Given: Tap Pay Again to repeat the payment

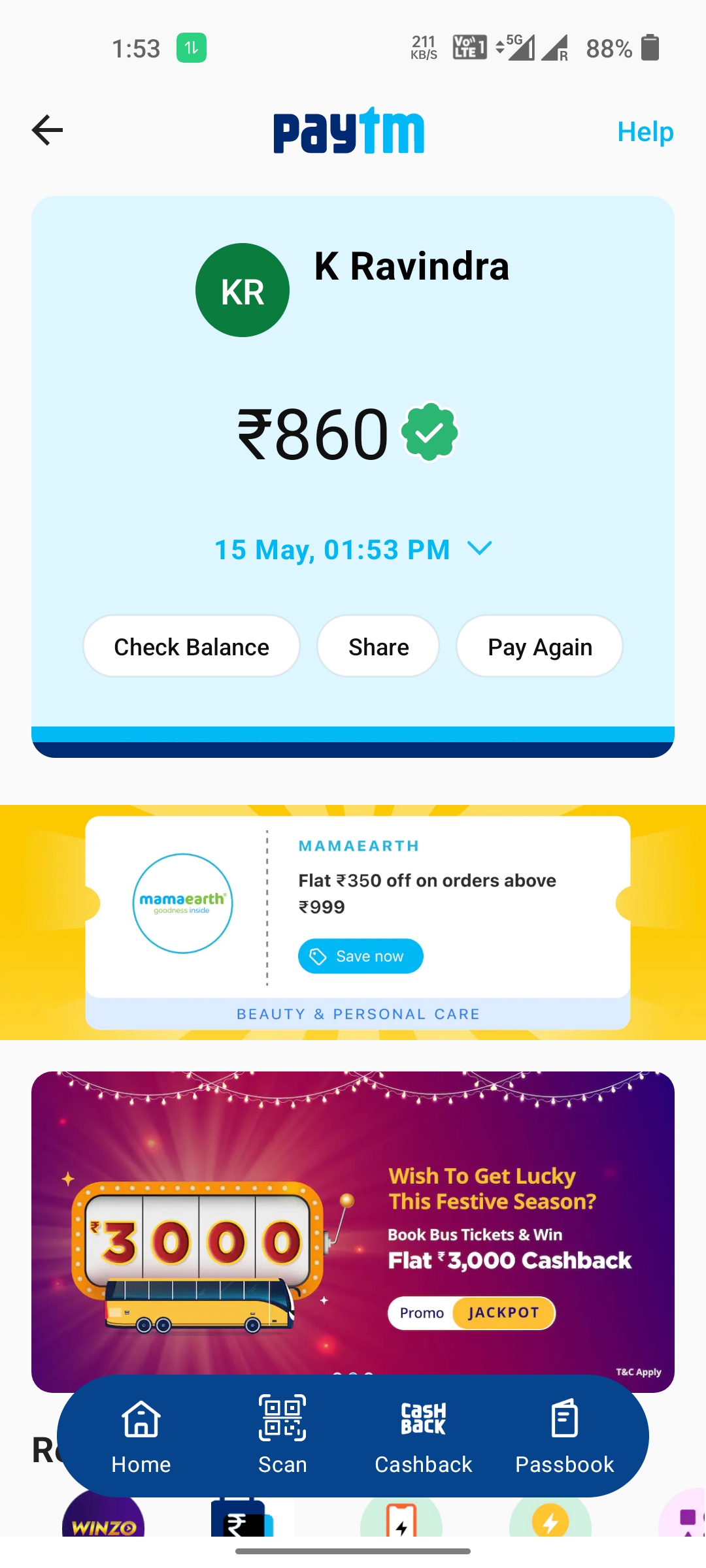Looking at the screenshot, I should pyautogui.click(x=539, y=647).
